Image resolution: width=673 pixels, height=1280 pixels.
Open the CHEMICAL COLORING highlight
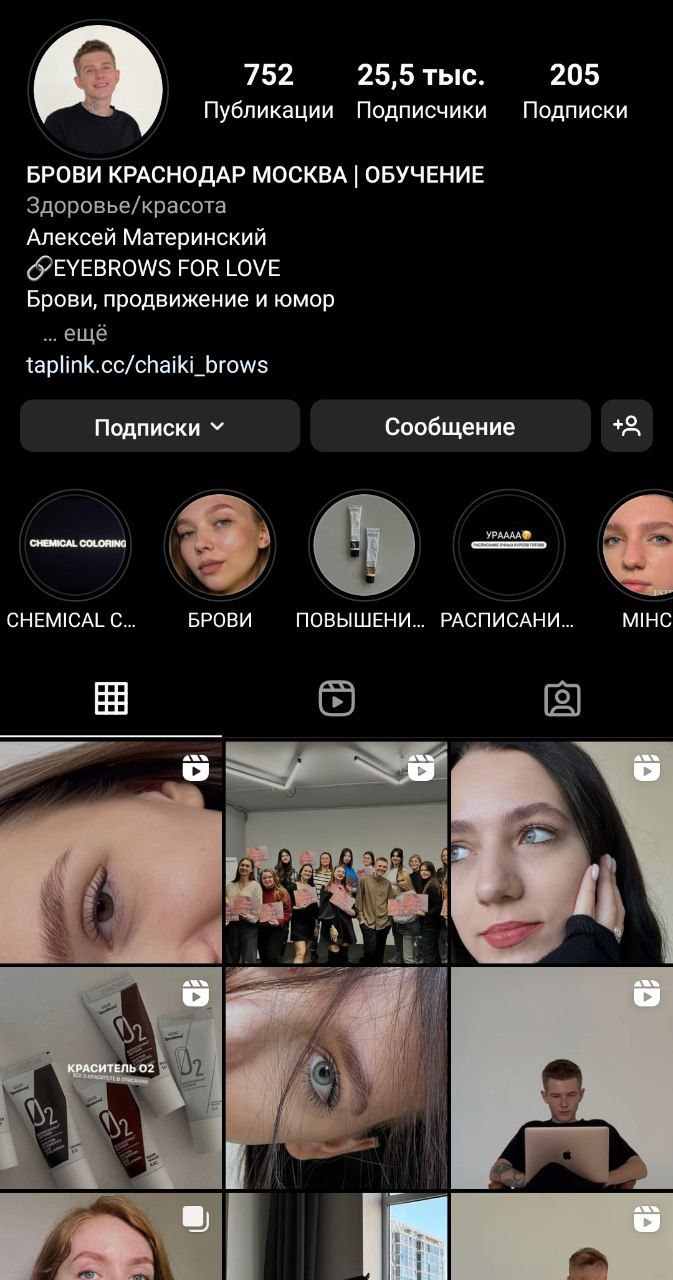click(x=77, y=545)
